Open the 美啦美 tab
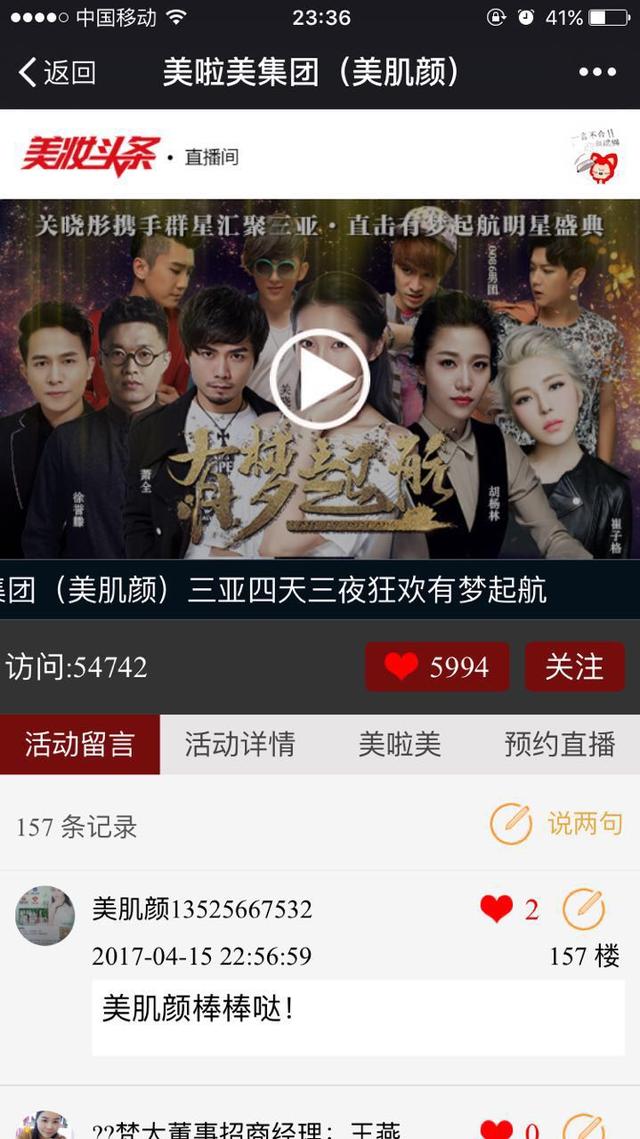 point(400,744)
